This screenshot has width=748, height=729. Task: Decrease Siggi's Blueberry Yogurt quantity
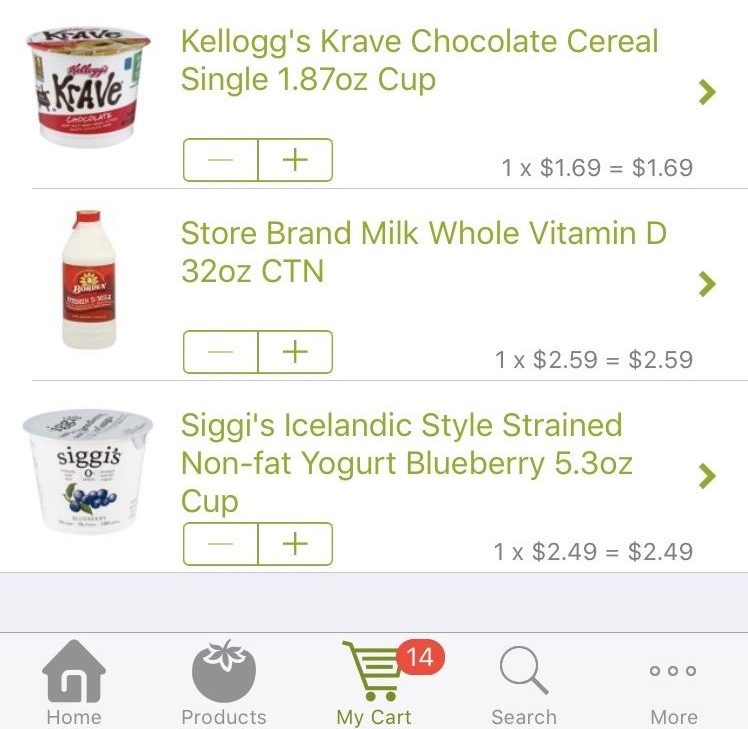pyautogui.click(x=221, y=544)
